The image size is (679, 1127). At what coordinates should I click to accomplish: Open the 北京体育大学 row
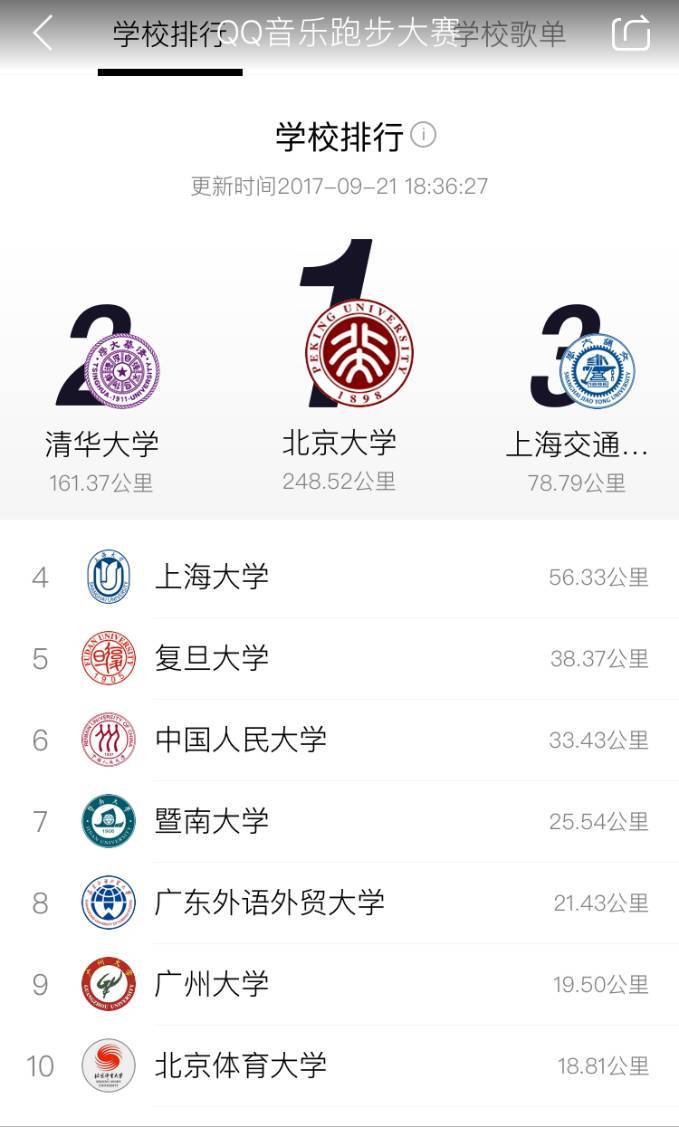click(x=339, y=1065)
